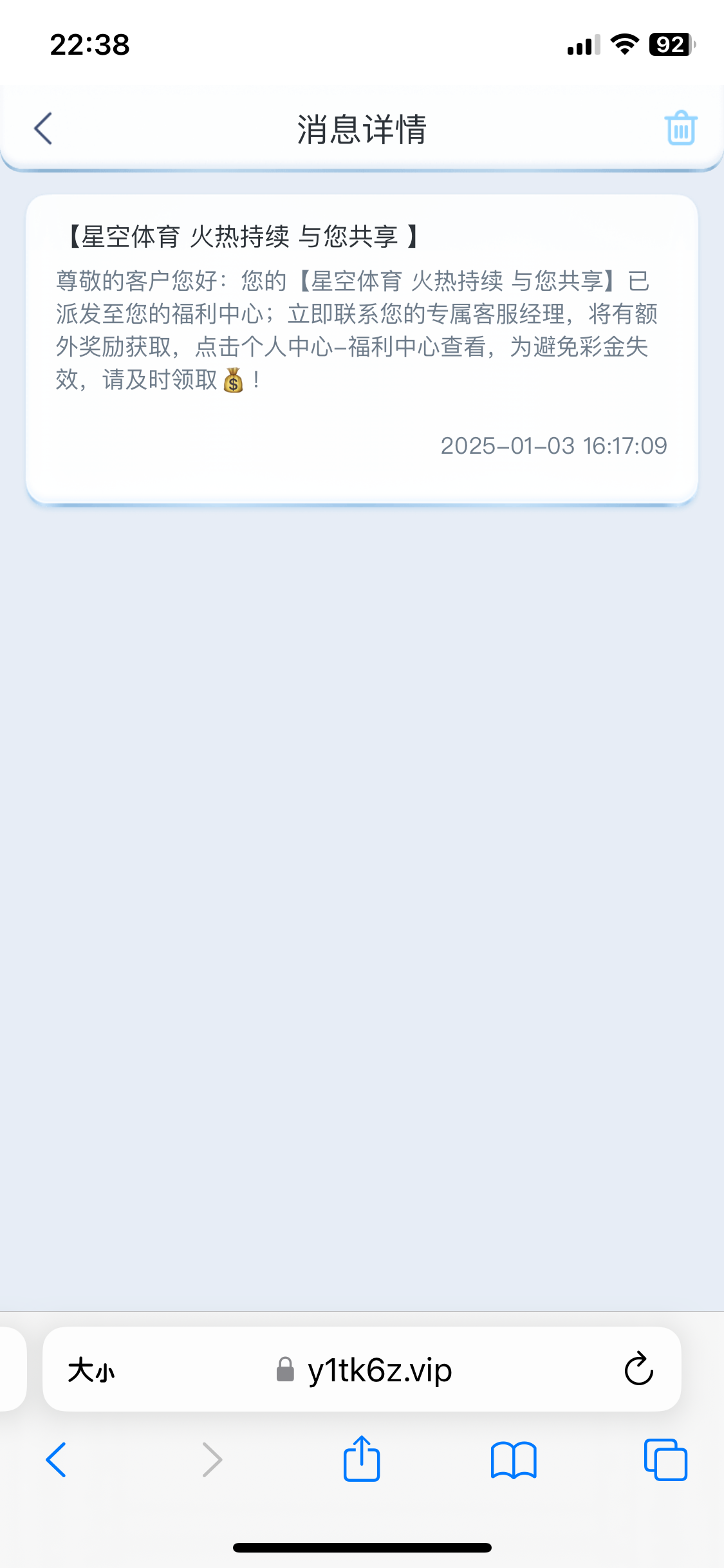Go back from the 消息详情 page
724x1568 pixels.
coord(43,129)
